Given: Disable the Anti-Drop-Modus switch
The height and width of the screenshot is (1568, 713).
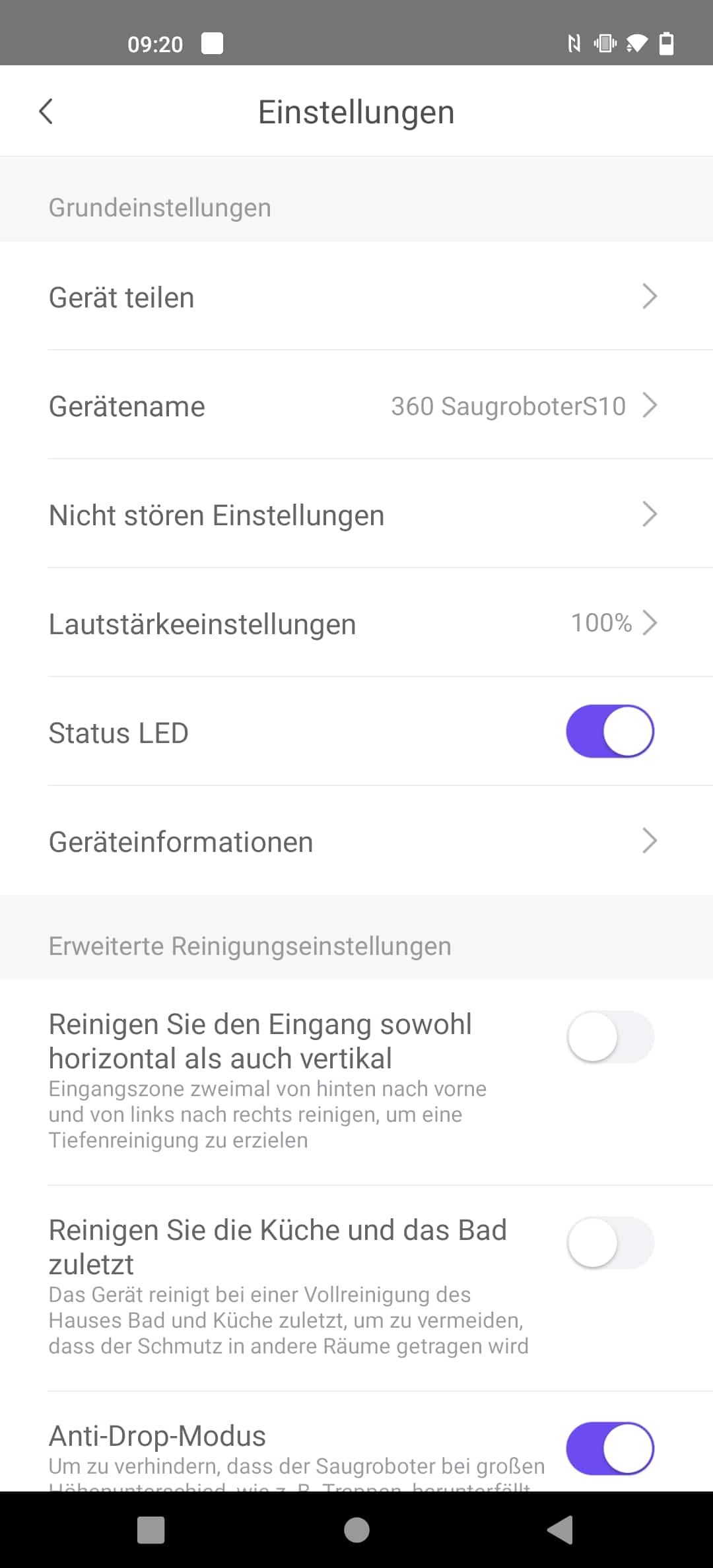Looking at the screenshot, I should [x=610, y=1448].
